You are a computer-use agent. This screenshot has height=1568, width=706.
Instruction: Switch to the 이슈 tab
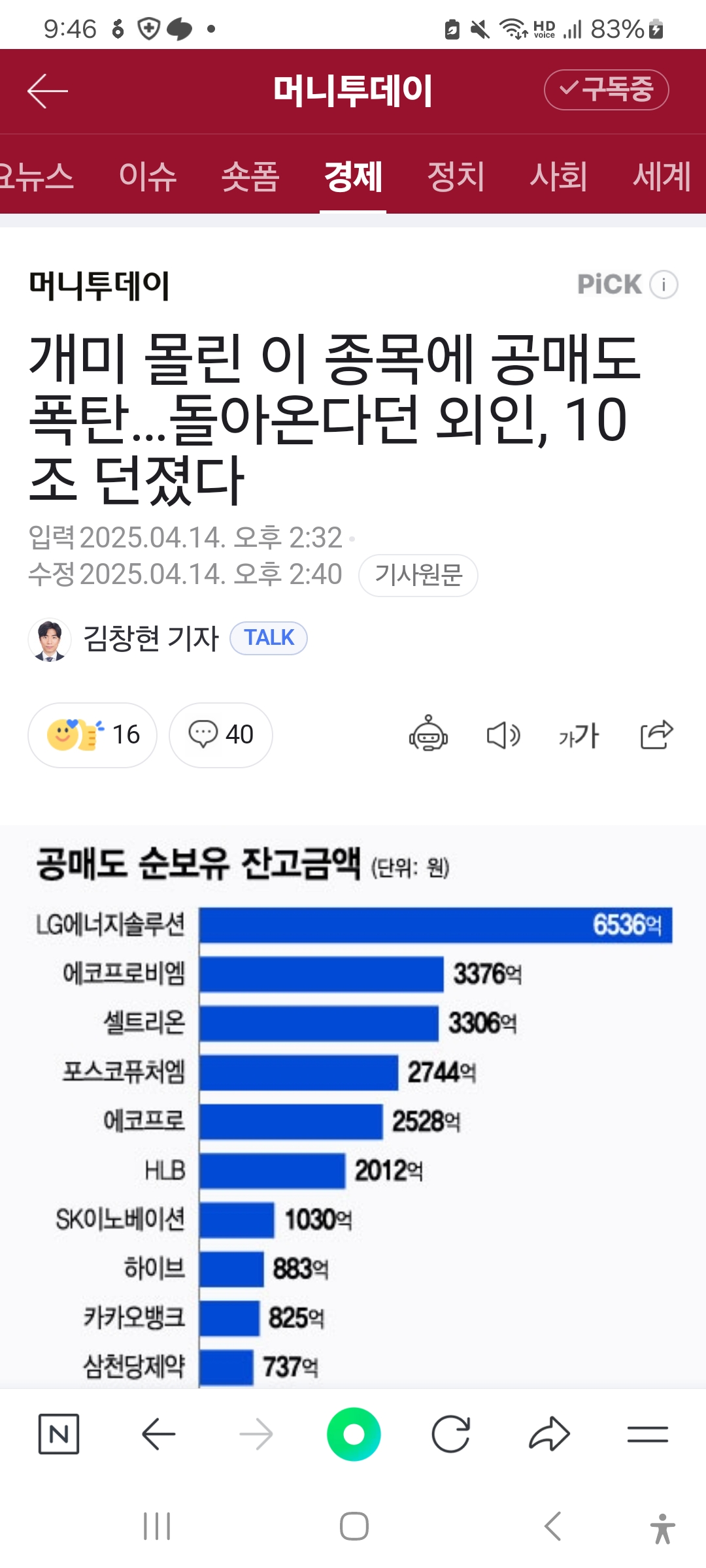click(x=148, y=176)
